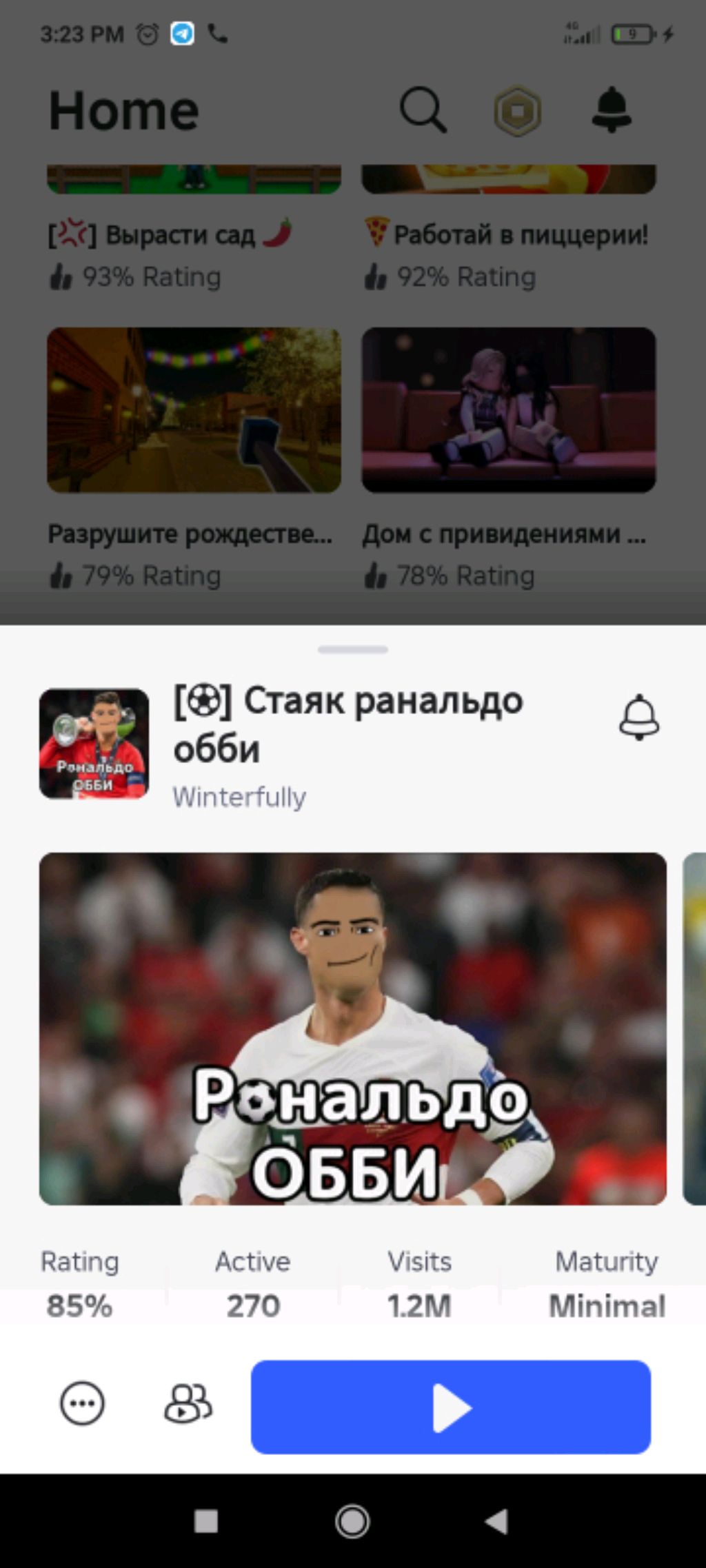This screenshot has width=706, height=1568.
Task: Open the notifications bell in Home header
Action: pyautogui.click(x=612, y=110)
